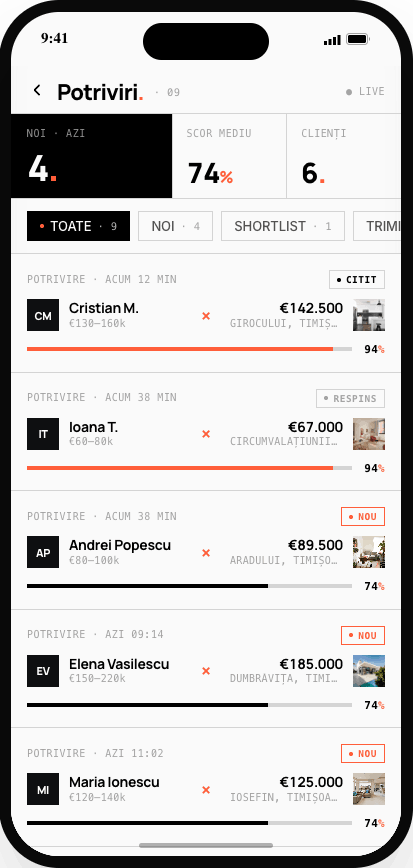View the Andrei Popescu match card
Image resolution: width=413 pixels, height=868 pixels.
coord(206,550)
